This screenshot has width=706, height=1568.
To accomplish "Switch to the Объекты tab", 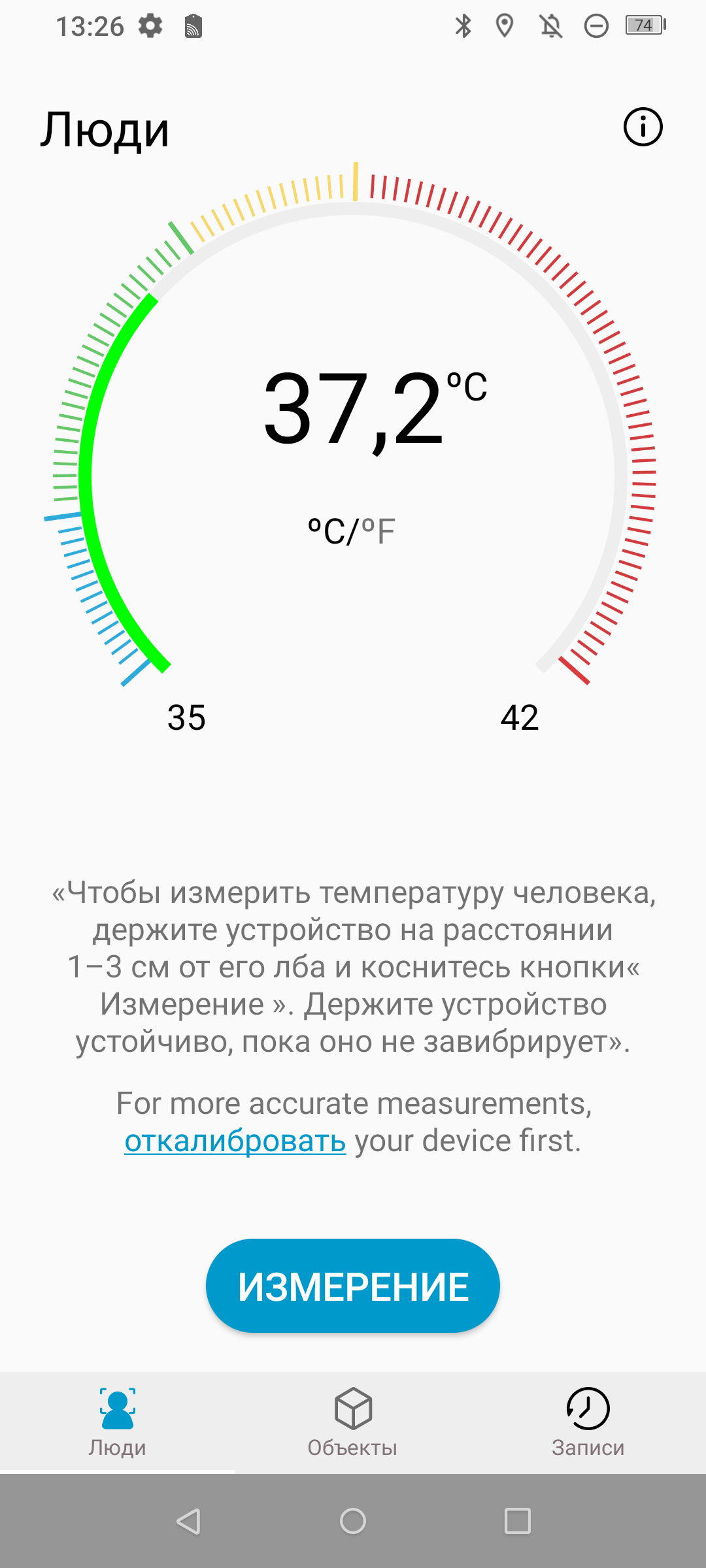I will (353, 1422).
